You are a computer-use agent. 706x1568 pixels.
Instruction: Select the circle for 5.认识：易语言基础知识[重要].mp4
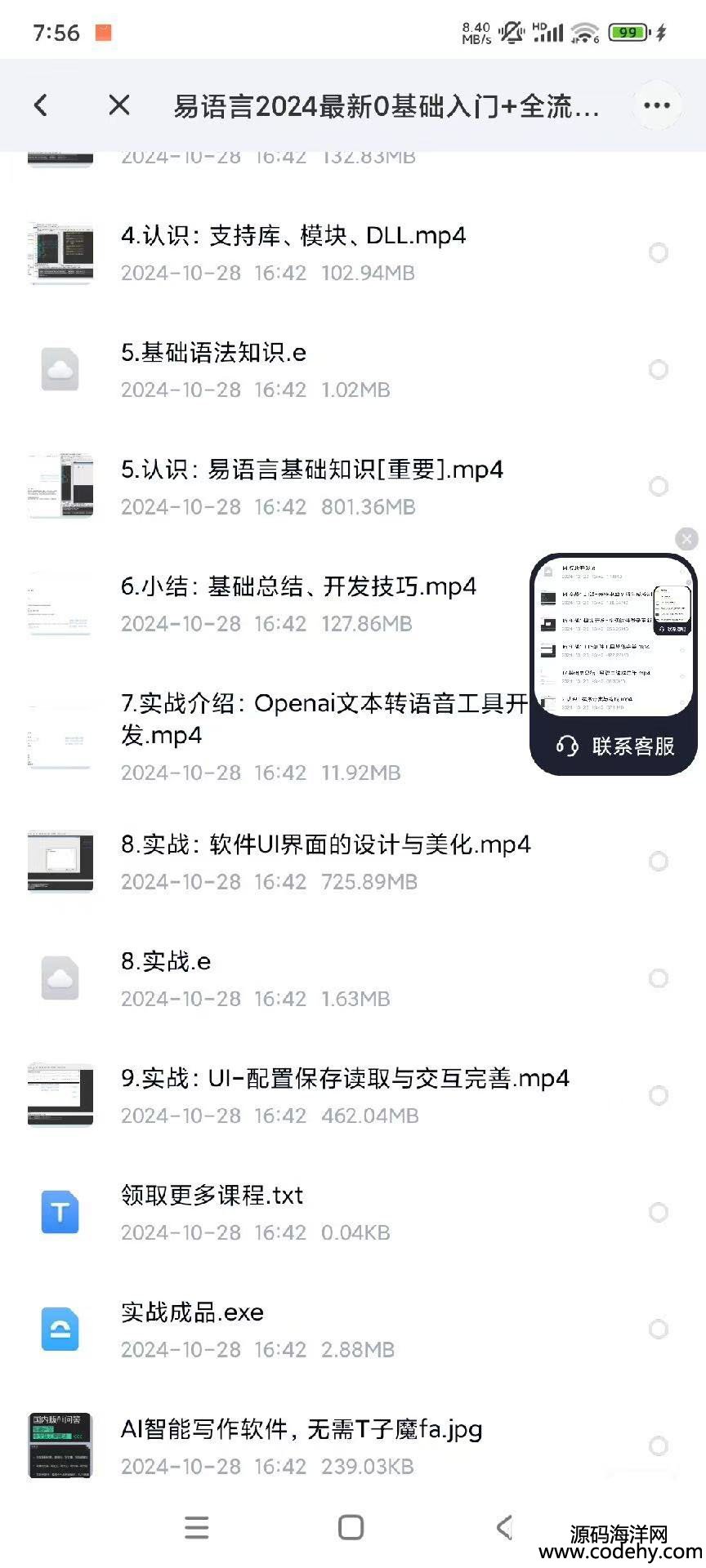pyautogui.click(x=658, y=487)
